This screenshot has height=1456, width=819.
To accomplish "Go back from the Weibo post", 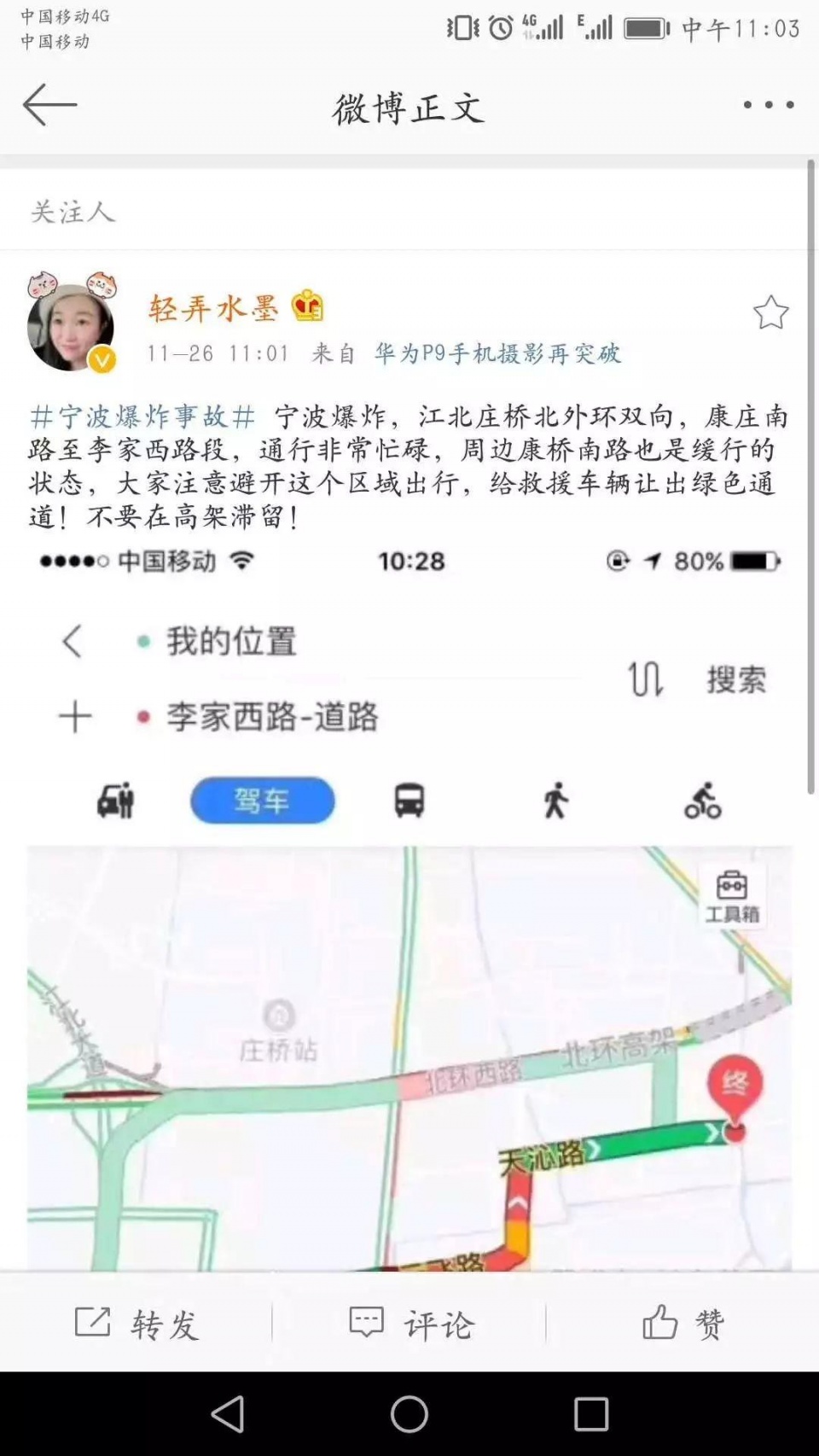I will [49, 106].
